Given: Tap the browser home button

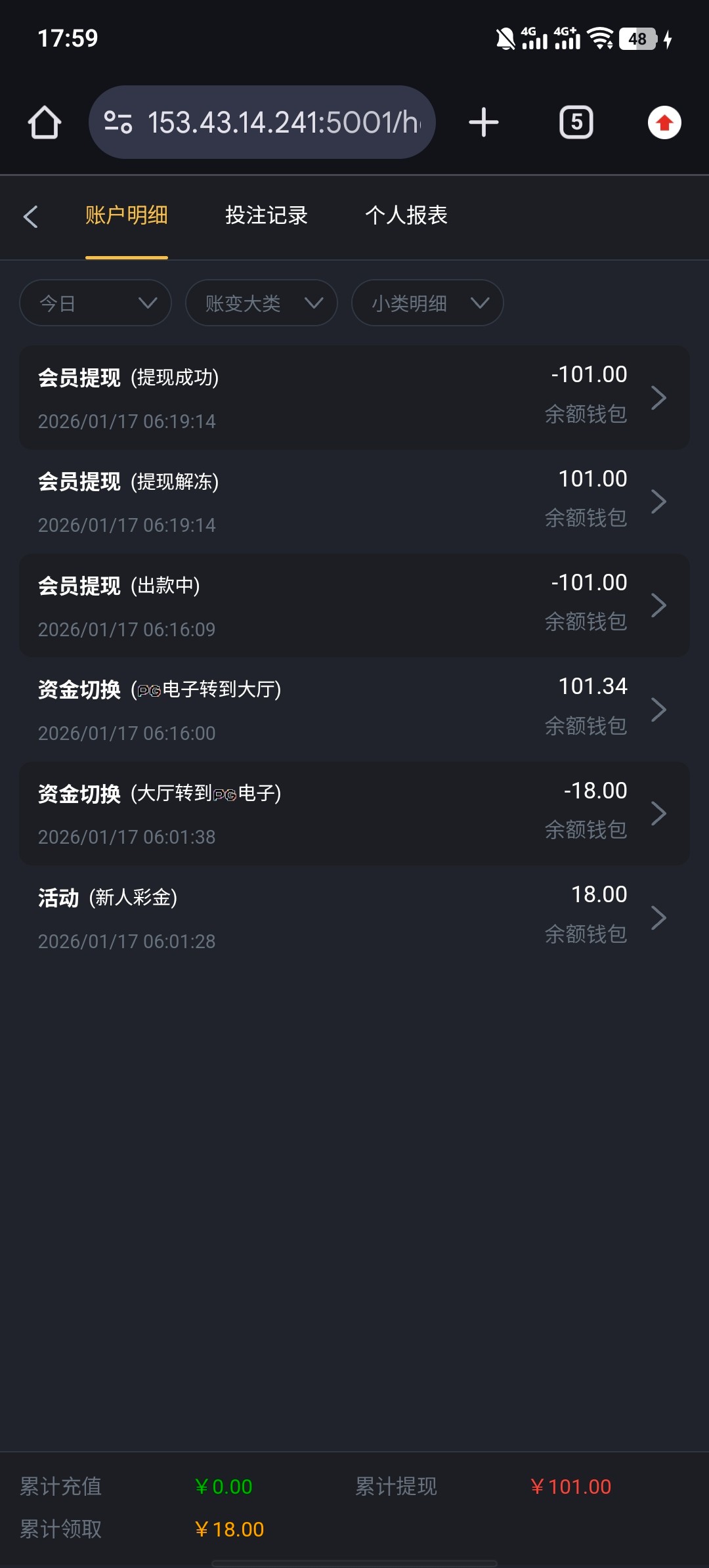Looking at the screenshot, I should click(45, 123).
